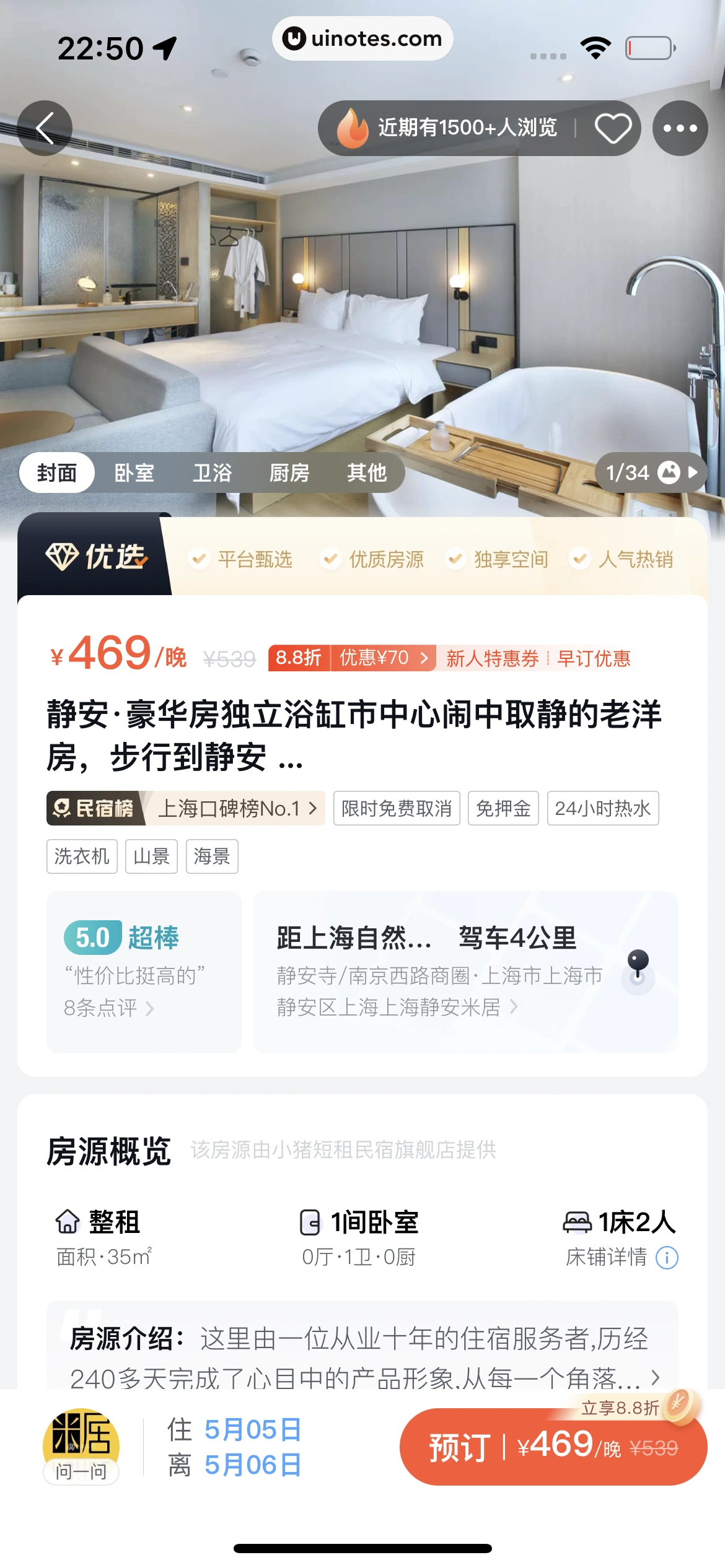Tap the 床铺详情 info icon
The height and width of the screenshot is (1568, 725).
tap(667, 1258)
